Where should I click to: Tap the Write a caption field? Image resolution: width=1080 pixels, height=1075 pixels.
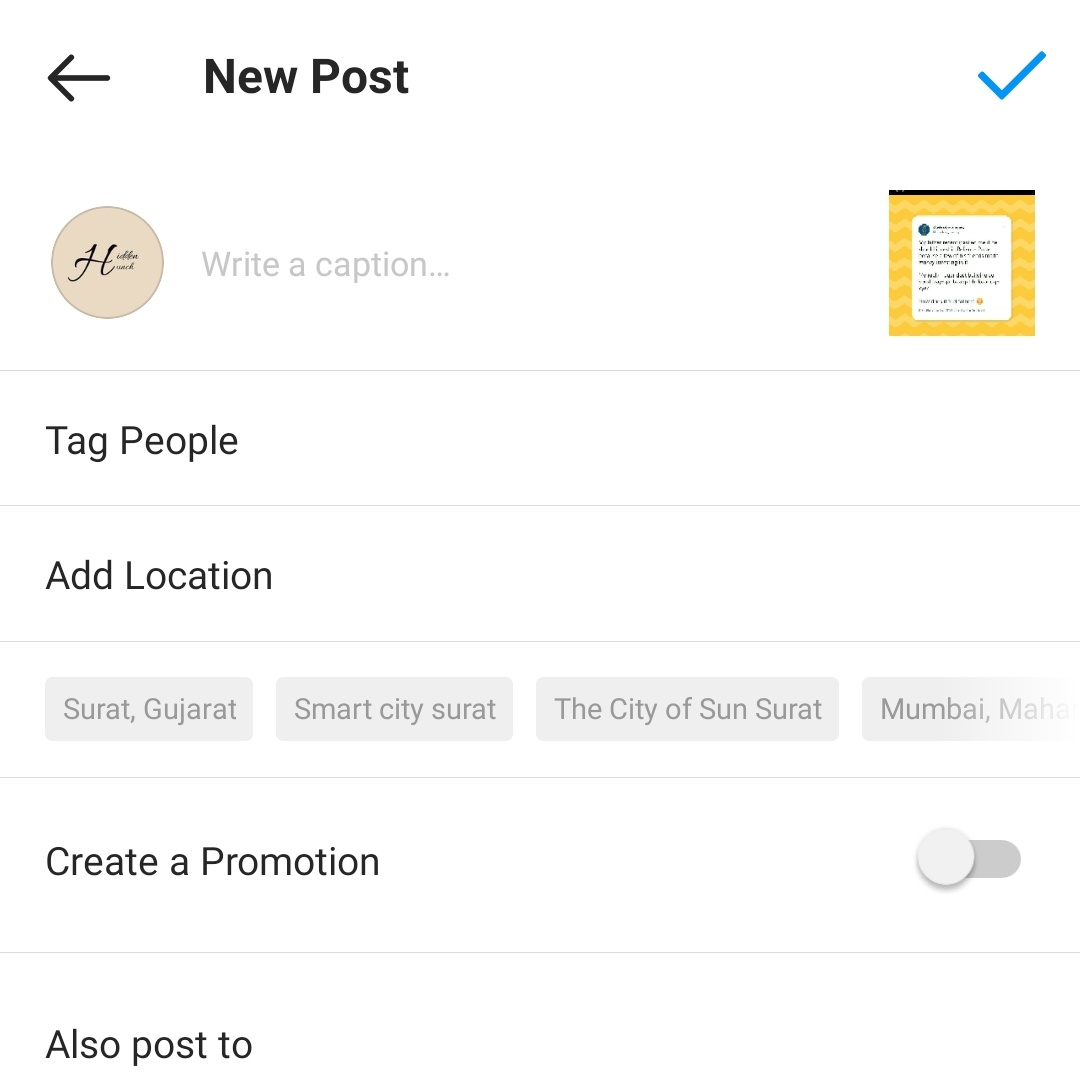point(500,265)
